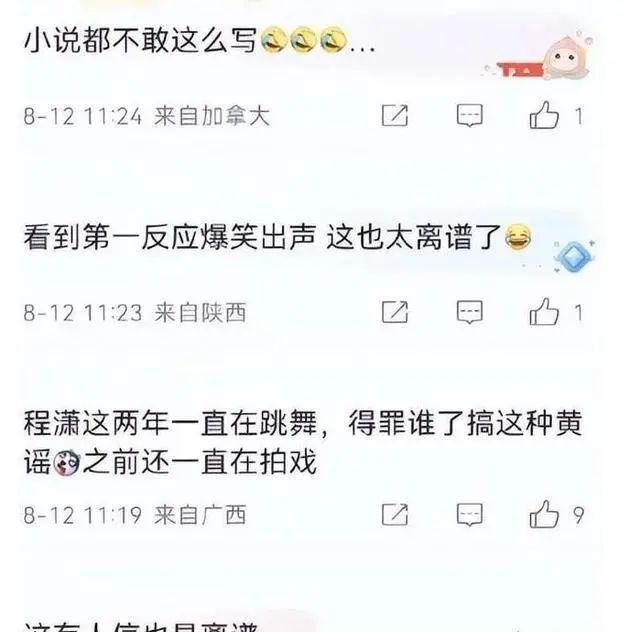Share the comment posted from 陕西

[395, 312]
